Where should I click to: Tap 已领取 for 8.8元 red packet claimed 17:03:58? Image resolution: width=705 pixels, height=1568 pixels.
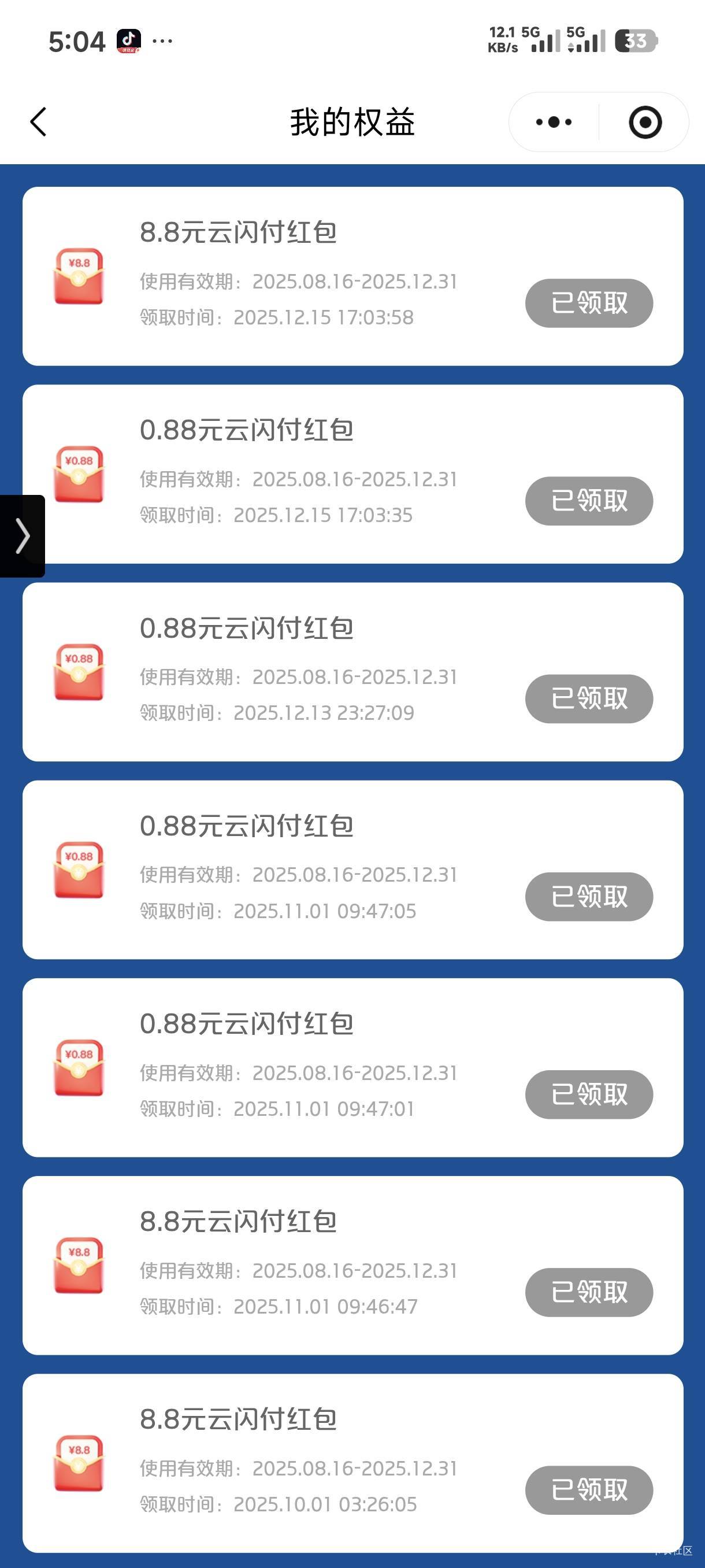589,303
